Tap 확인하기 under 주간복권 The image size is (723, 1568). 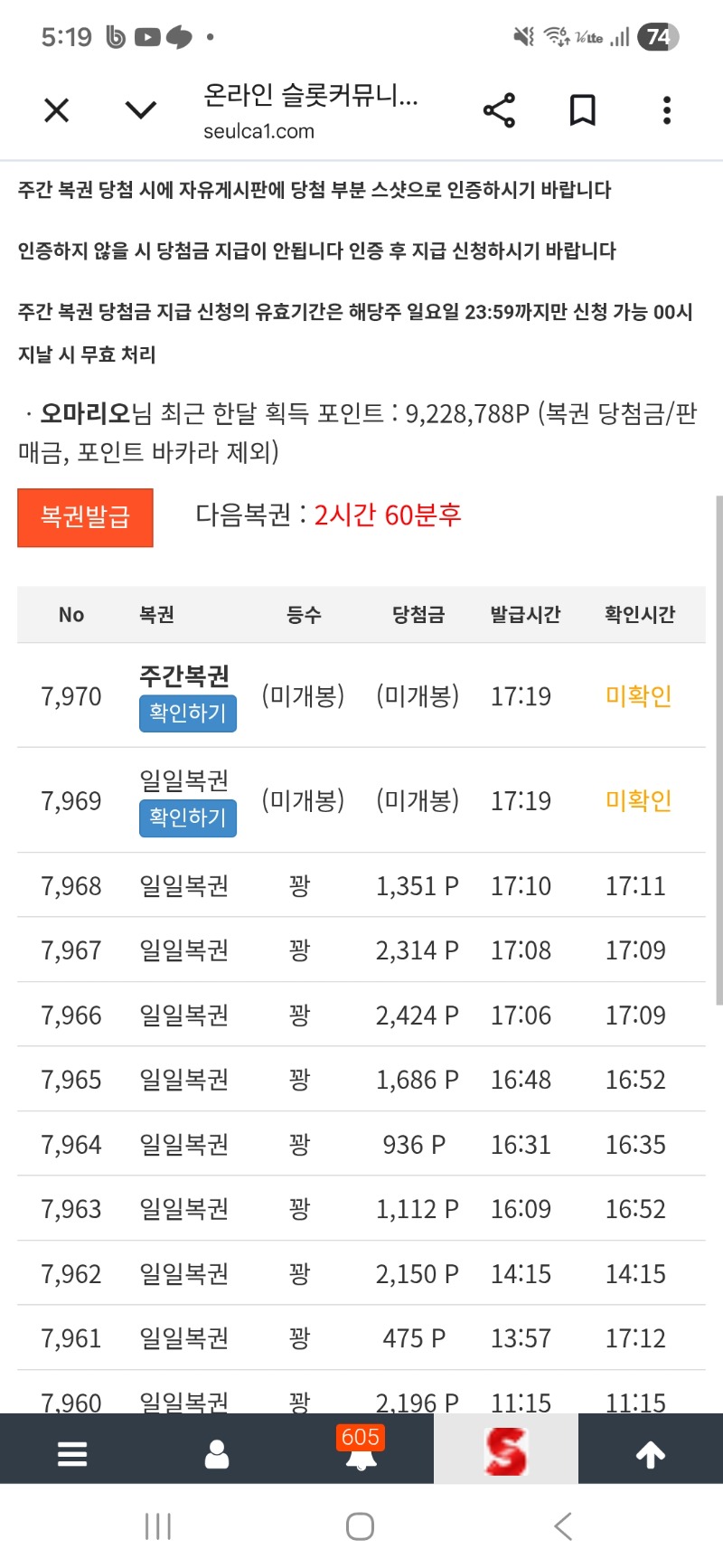point(188,713)
